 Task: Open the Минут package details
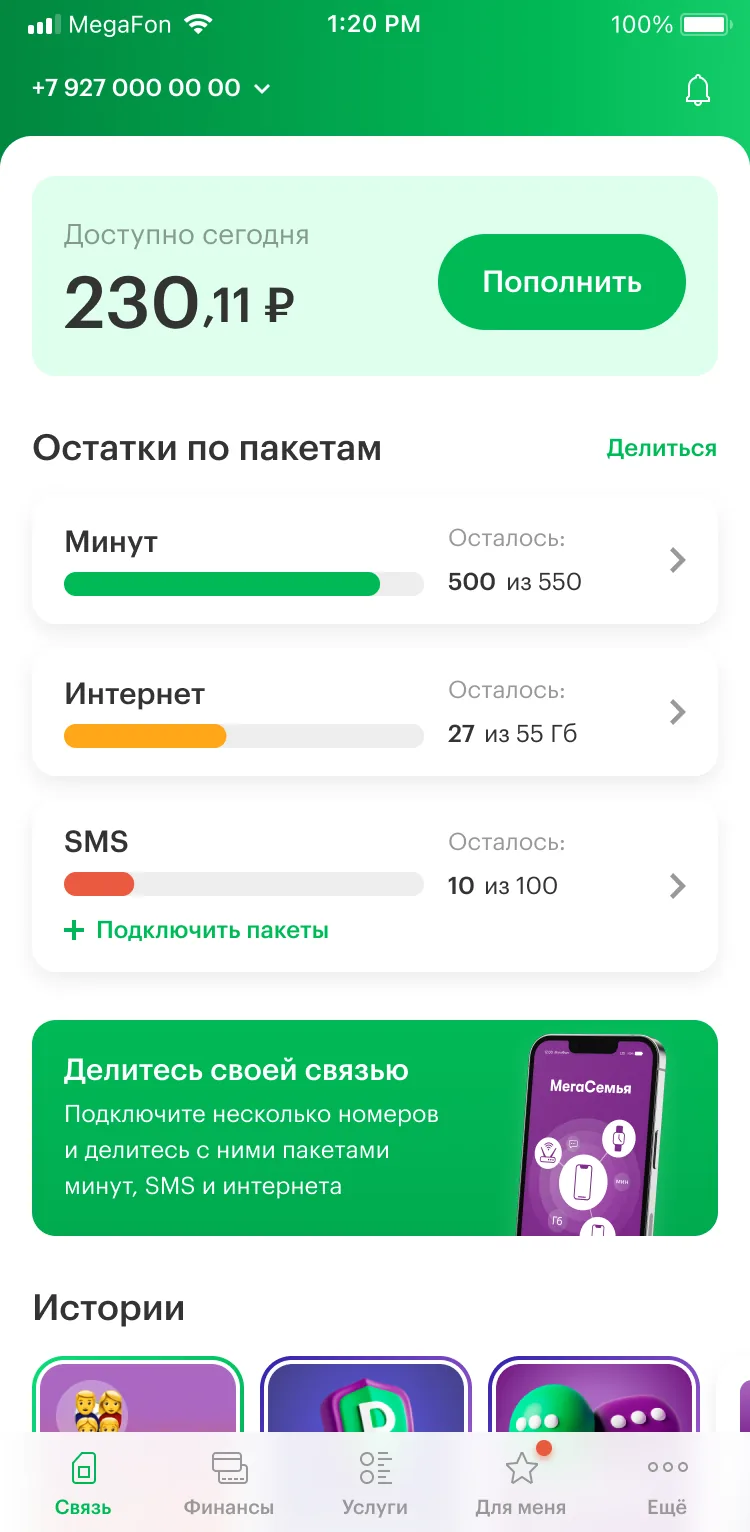[374, 561]
